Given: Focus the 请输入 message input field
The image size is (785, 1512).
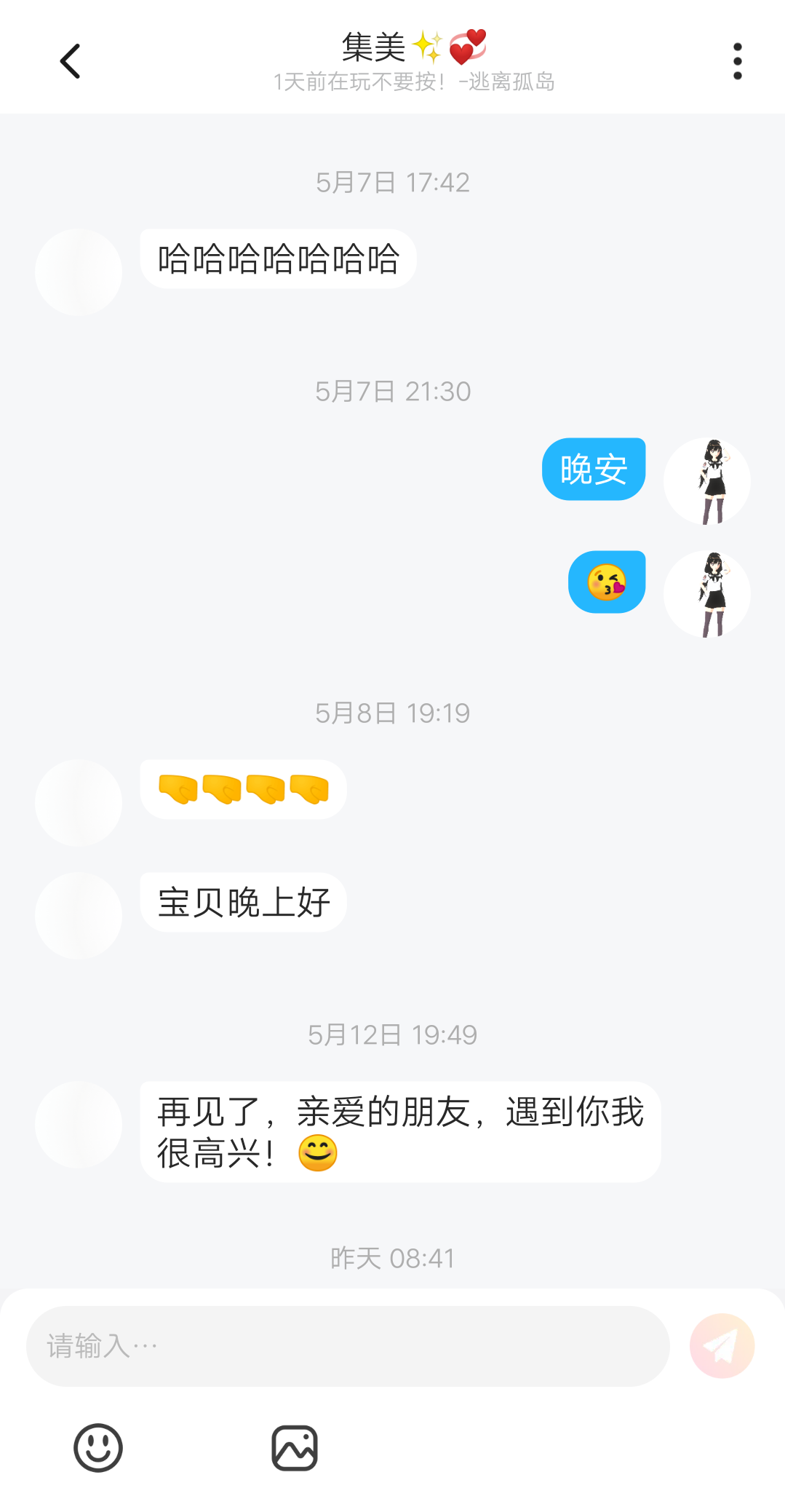Looking at the screenshot, I should pyautogui.click(x=347, y=1346).
